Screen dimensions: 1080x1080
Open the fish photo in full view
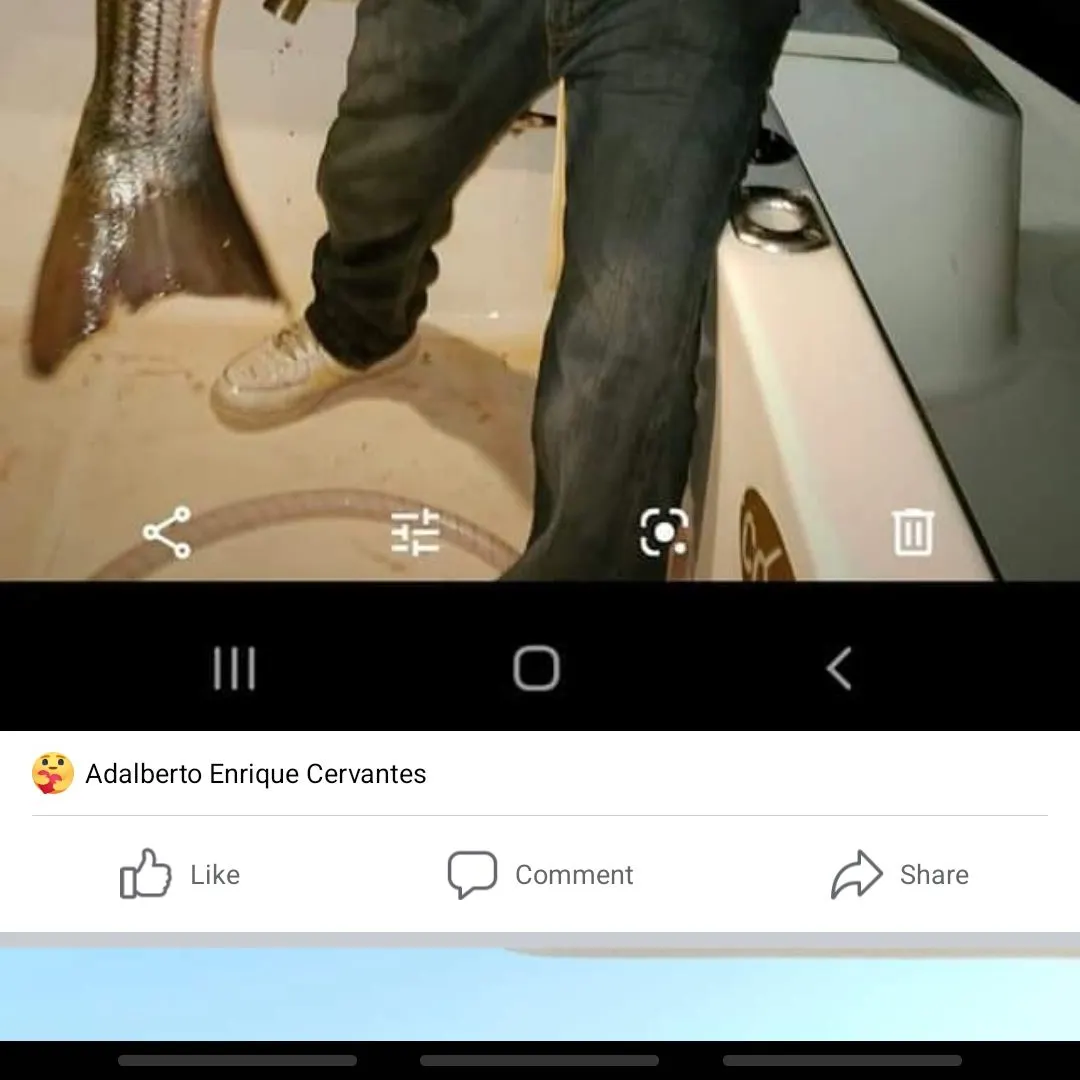(x=540, y=300)
